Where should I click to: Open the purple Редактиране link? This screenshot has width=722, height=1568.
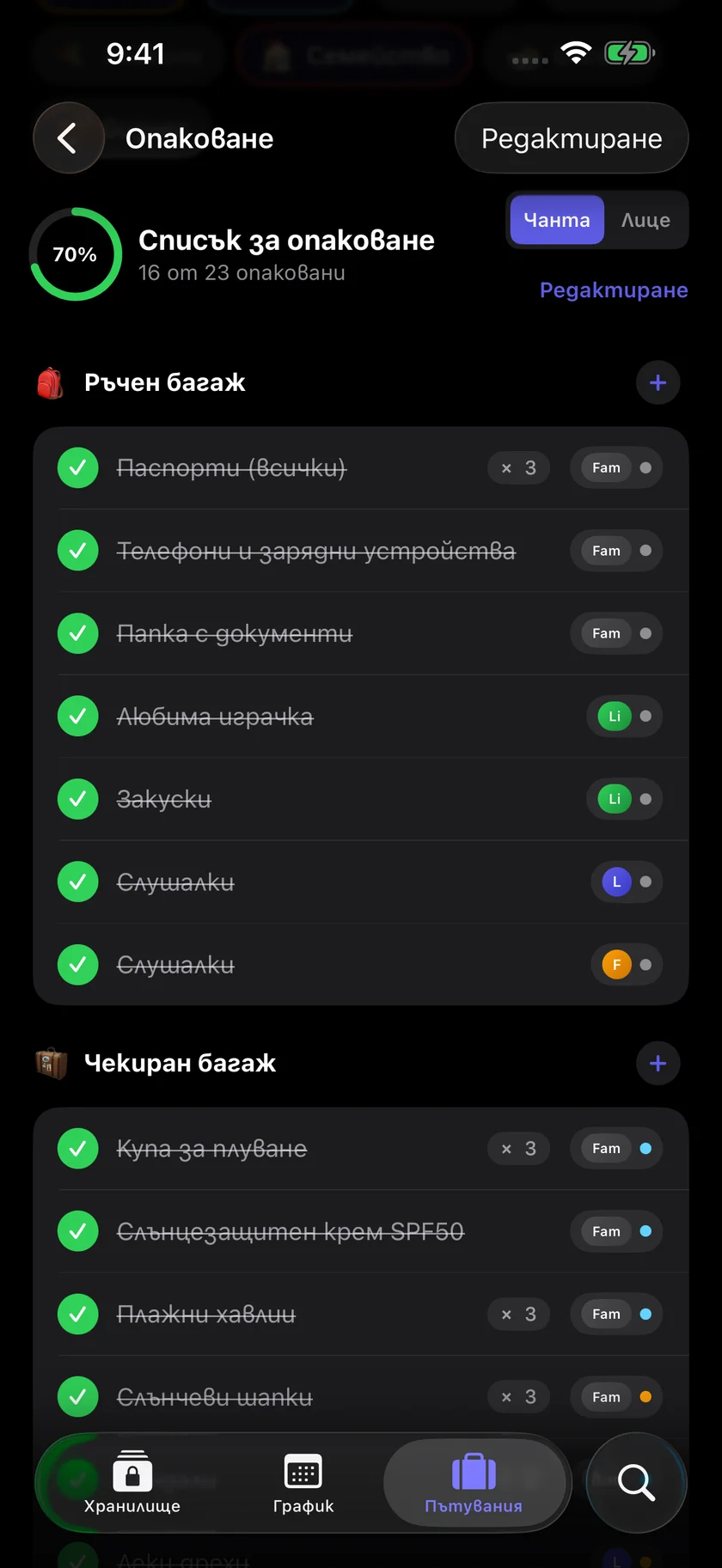click(614, 290)
